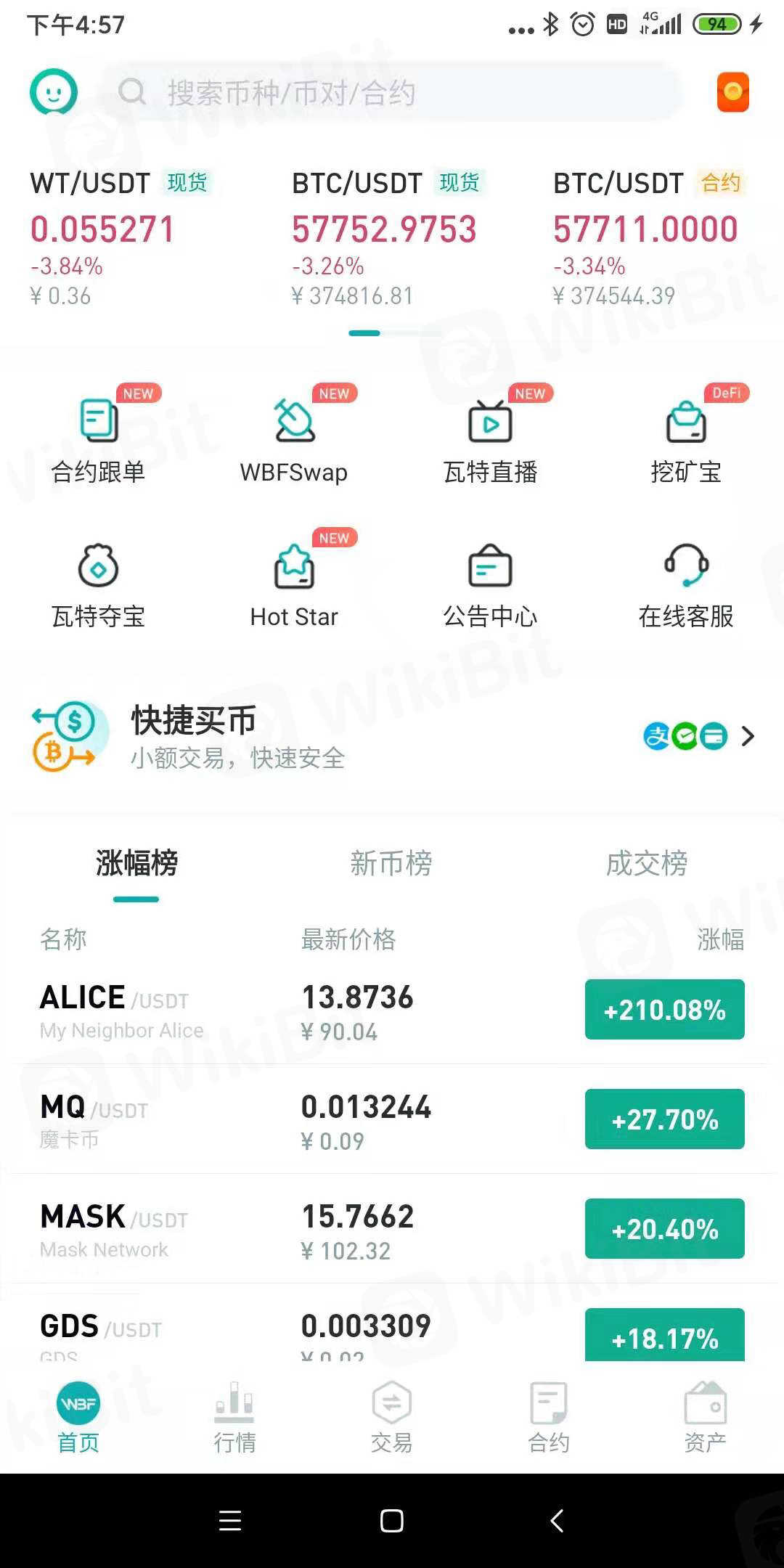Open the 挖矿宝 DeFi shortcut

tap(686, 438)
